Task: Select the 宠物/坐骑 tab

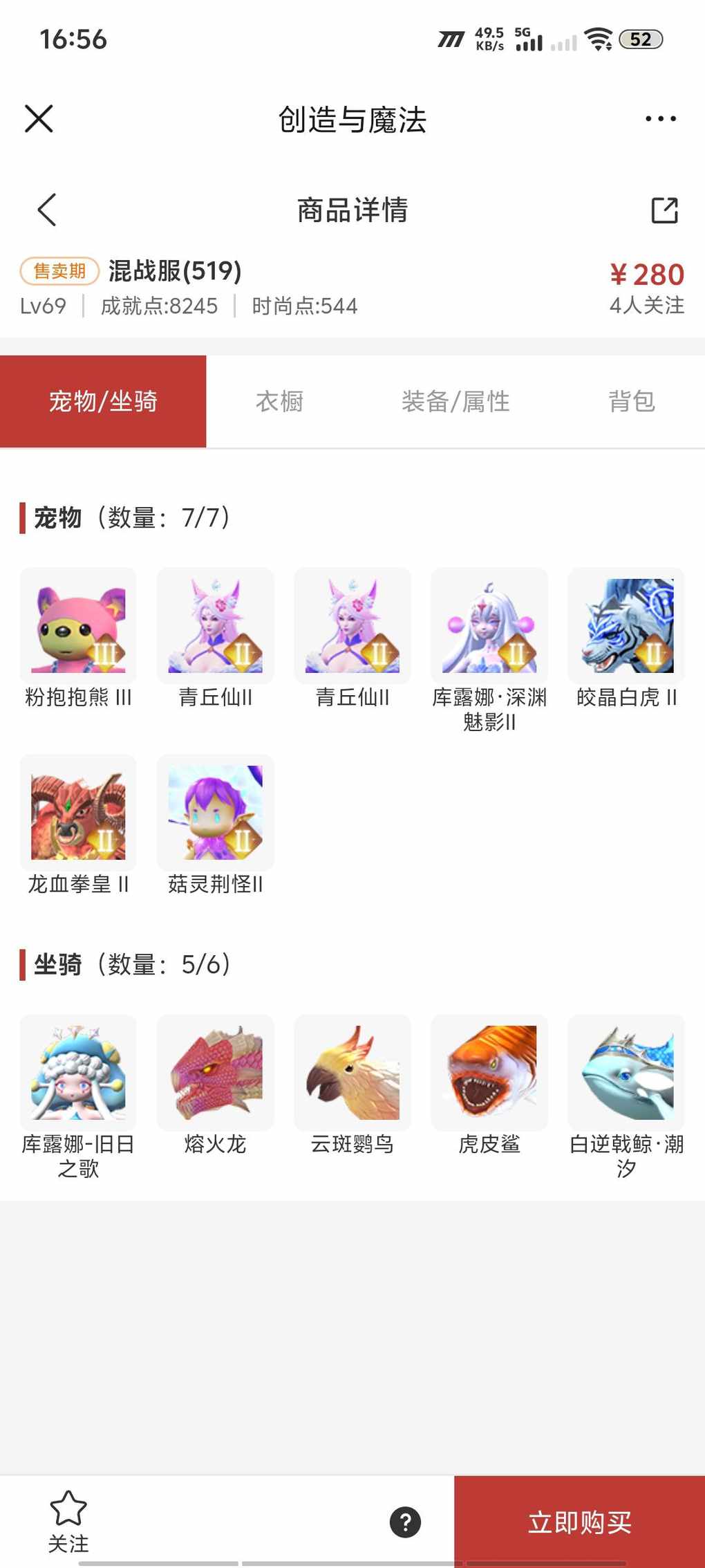Action: tap(103, 401)
